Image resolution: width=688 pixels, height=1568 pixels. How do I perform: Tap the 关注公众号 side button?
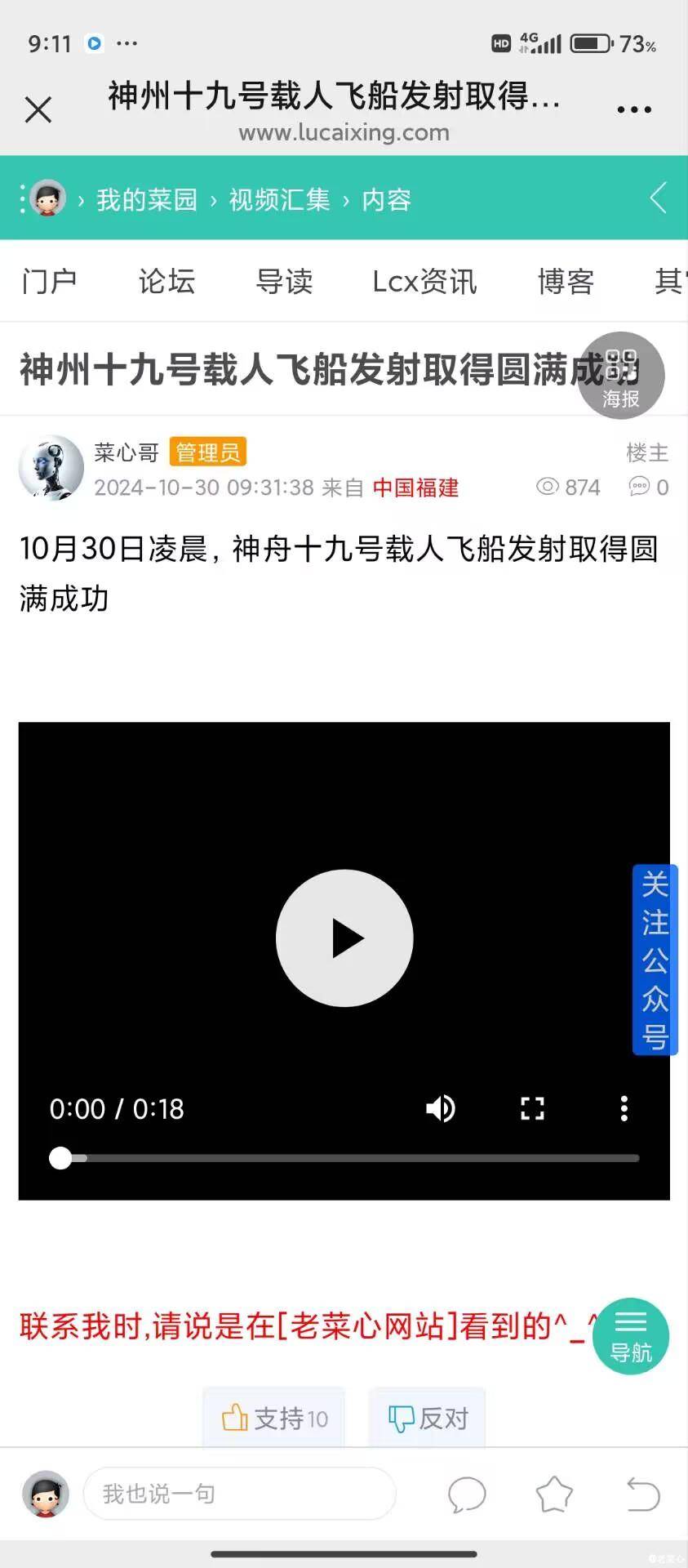click(x=655, y=960)
